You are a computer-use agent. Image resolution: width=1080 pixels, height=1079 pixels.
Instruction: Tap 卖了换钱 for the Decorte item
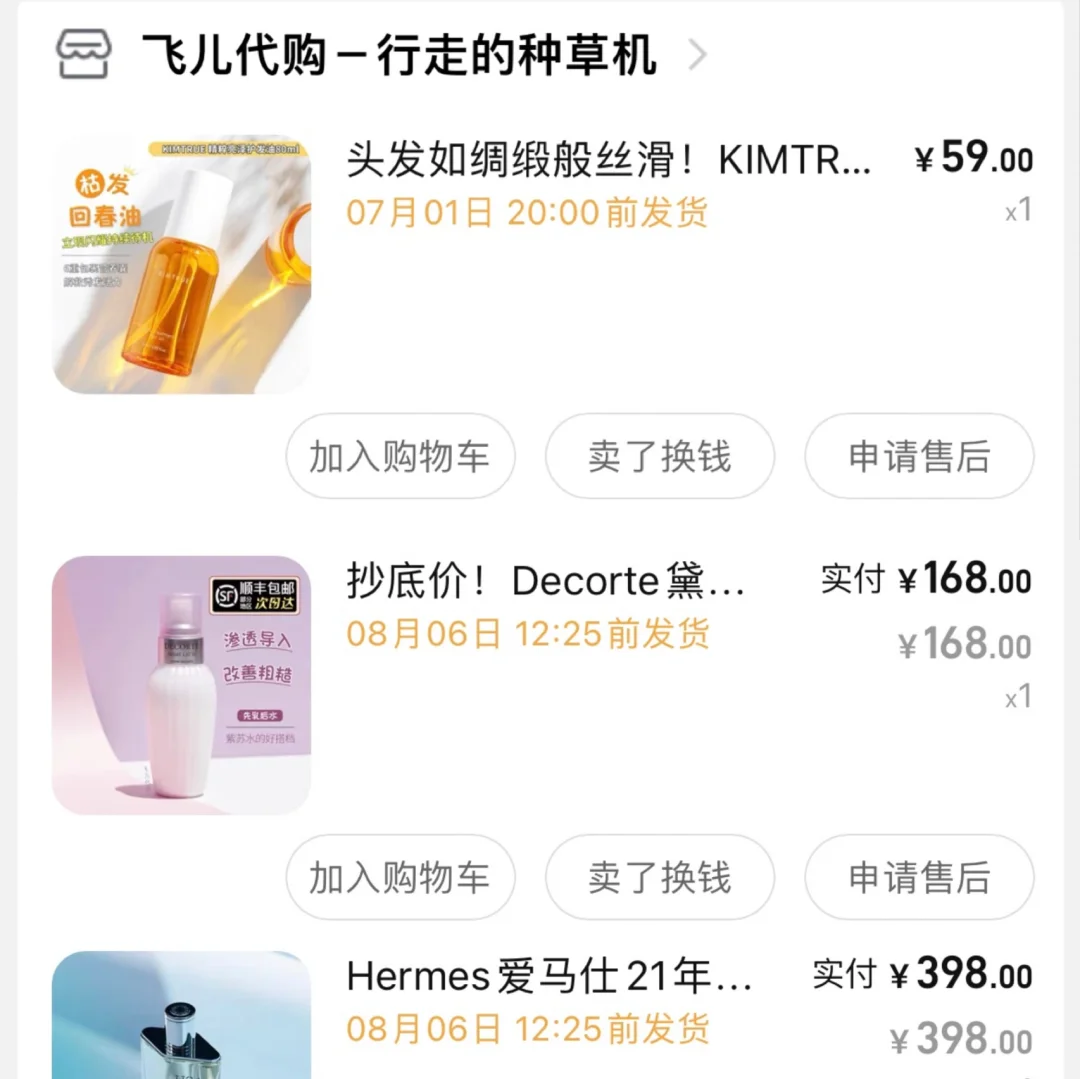[x=660, y=877]
